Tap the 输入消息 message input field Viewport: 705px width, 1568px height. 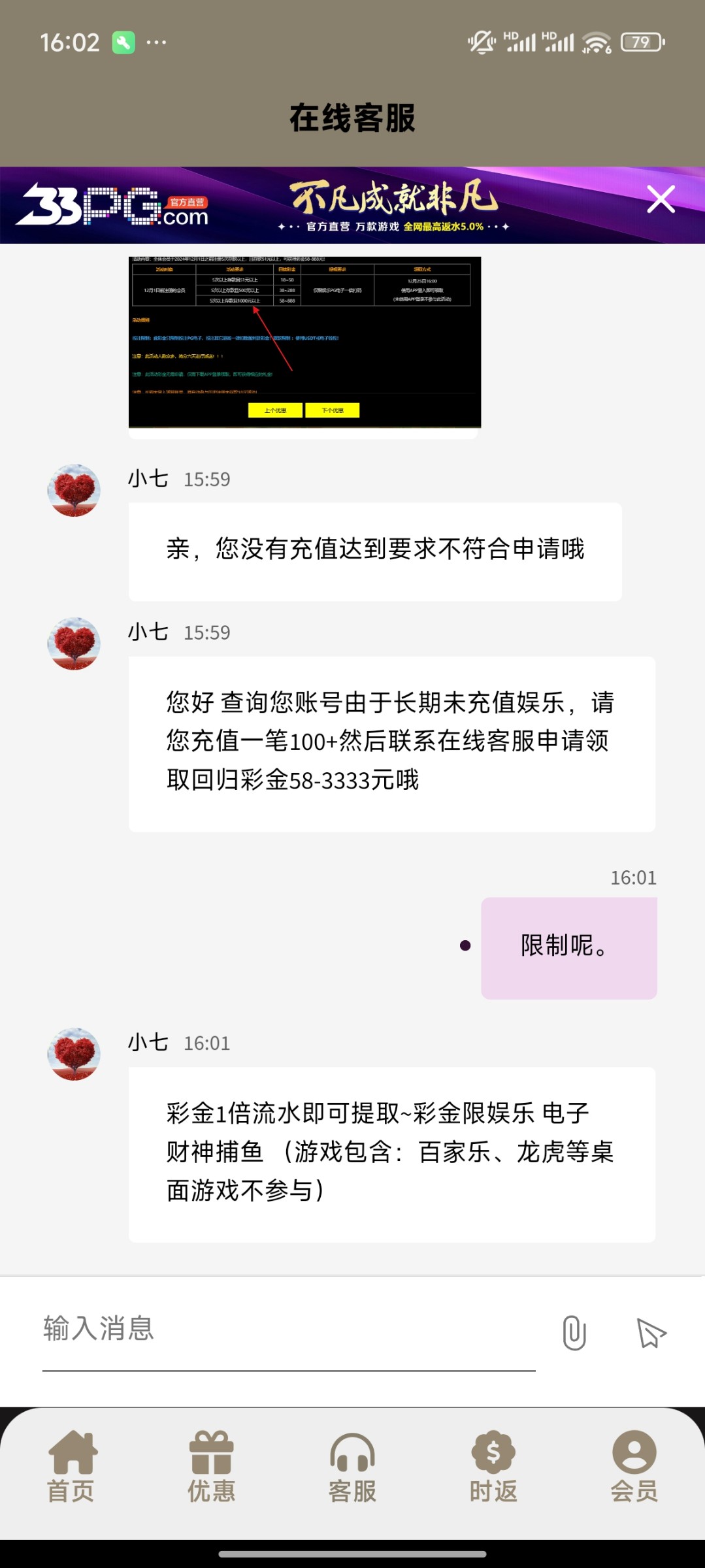click(x=287, y=1329)
